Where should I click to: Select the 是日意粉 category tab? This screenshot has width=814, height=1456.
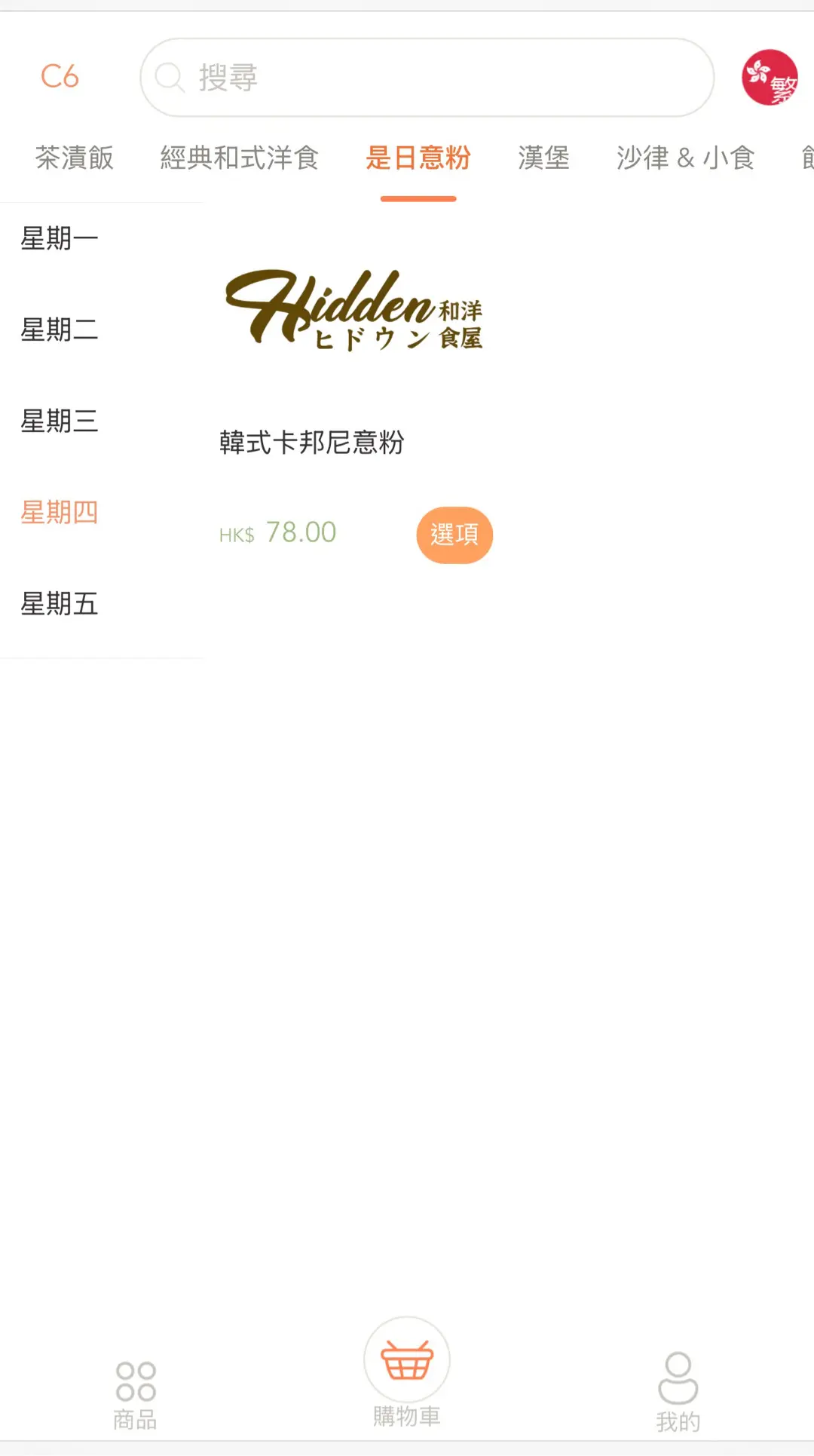[418, 158]
